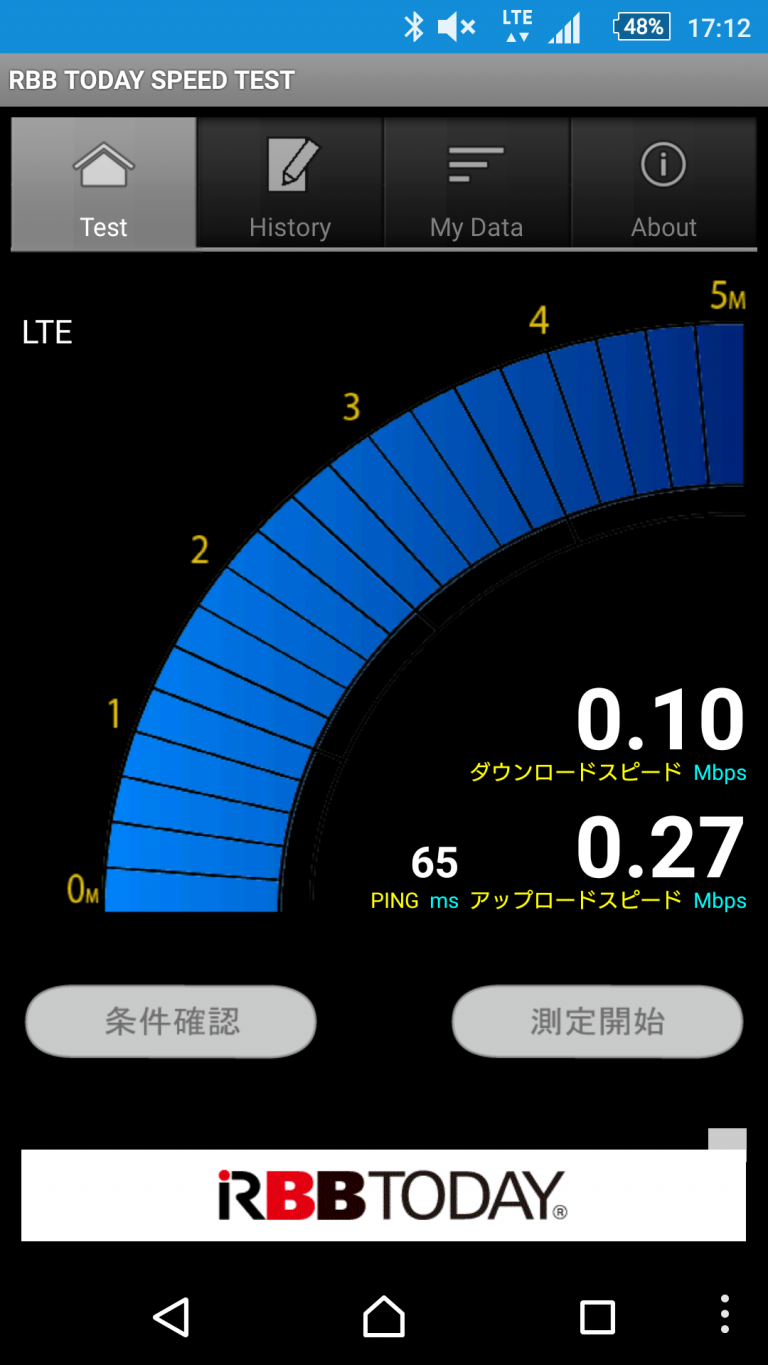Tap the LTE label near the gauge
This screenshot has width=768, height=1365.
(46, 333)
